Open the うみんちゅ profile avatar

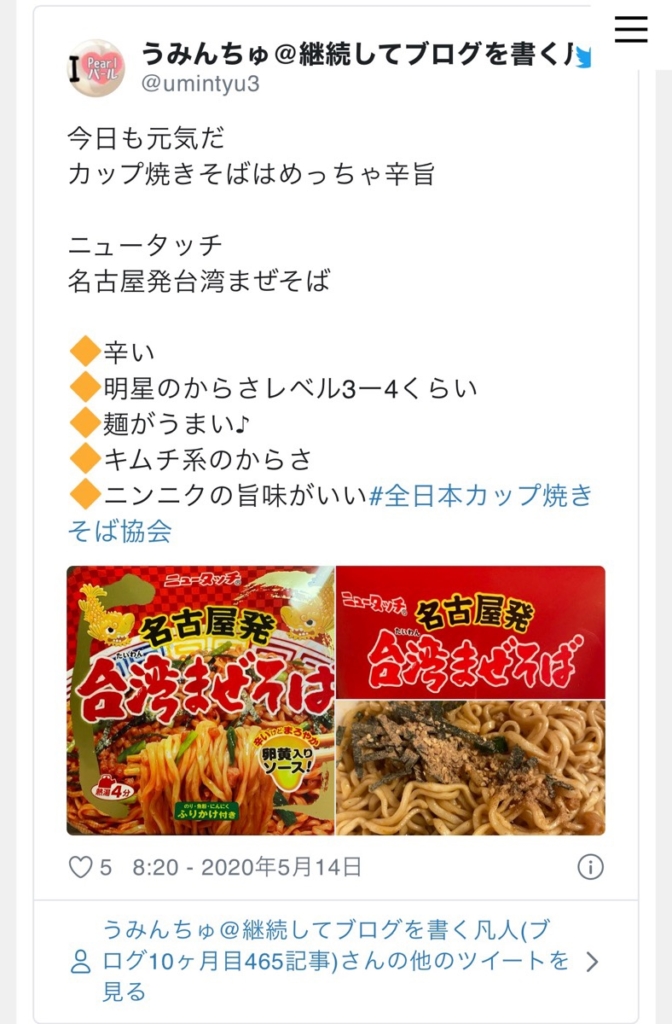[x=96, y=68]
